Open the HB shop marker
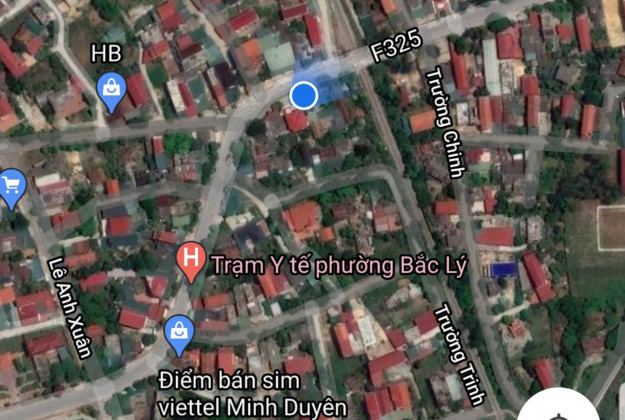Viewport: 625px width, 420px height. click(x=112, y=91)
